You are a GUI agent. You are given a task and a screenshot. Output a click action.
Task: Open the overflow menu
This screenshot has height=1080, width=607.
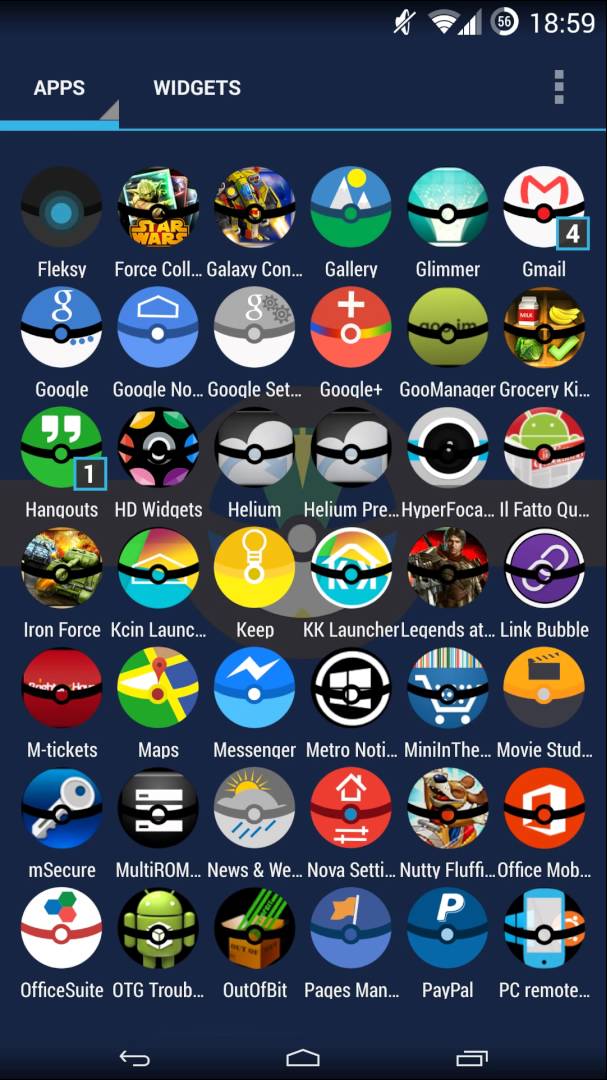(x=559, y=88)
